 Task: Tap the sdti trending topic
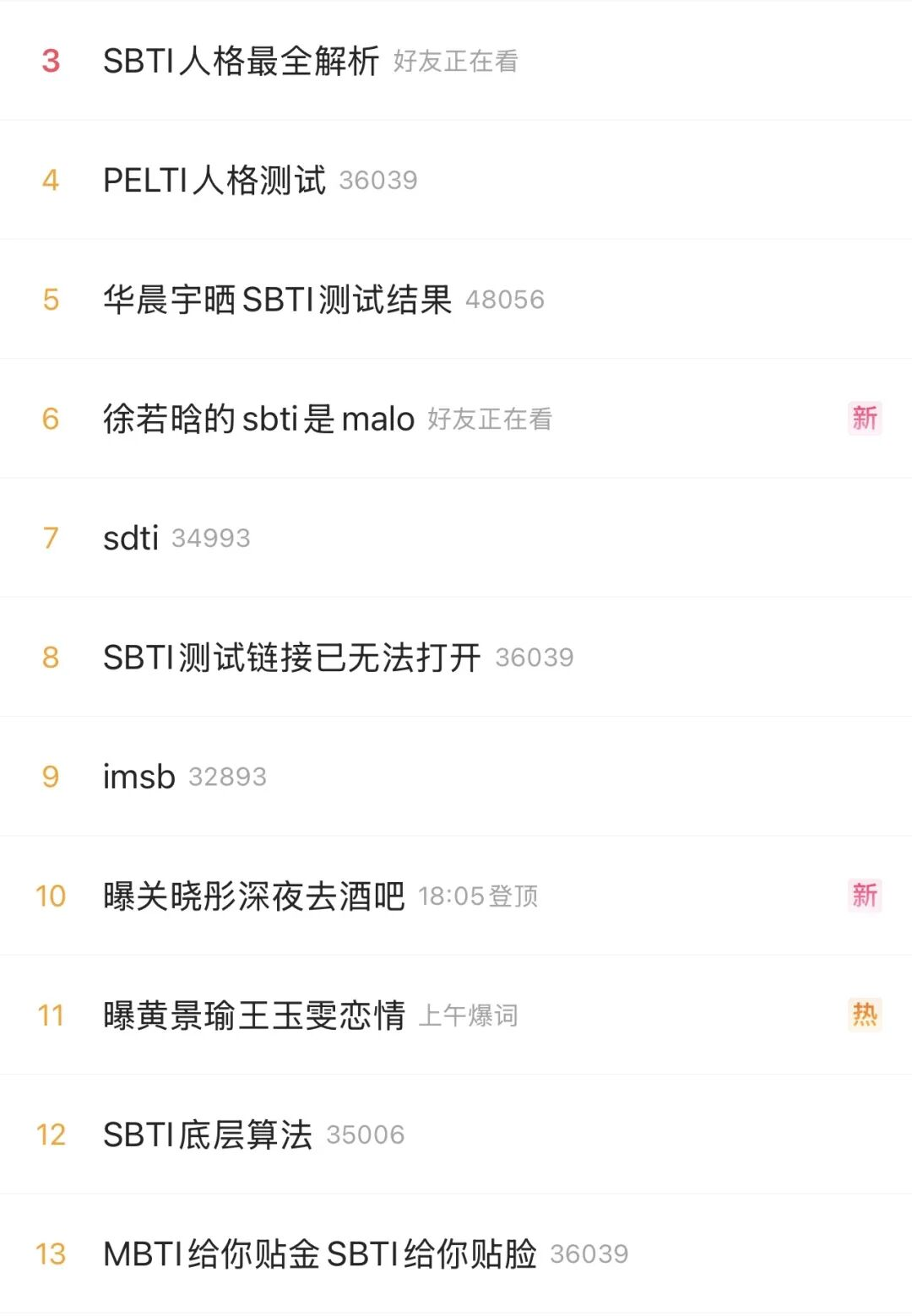click(131, 538)
